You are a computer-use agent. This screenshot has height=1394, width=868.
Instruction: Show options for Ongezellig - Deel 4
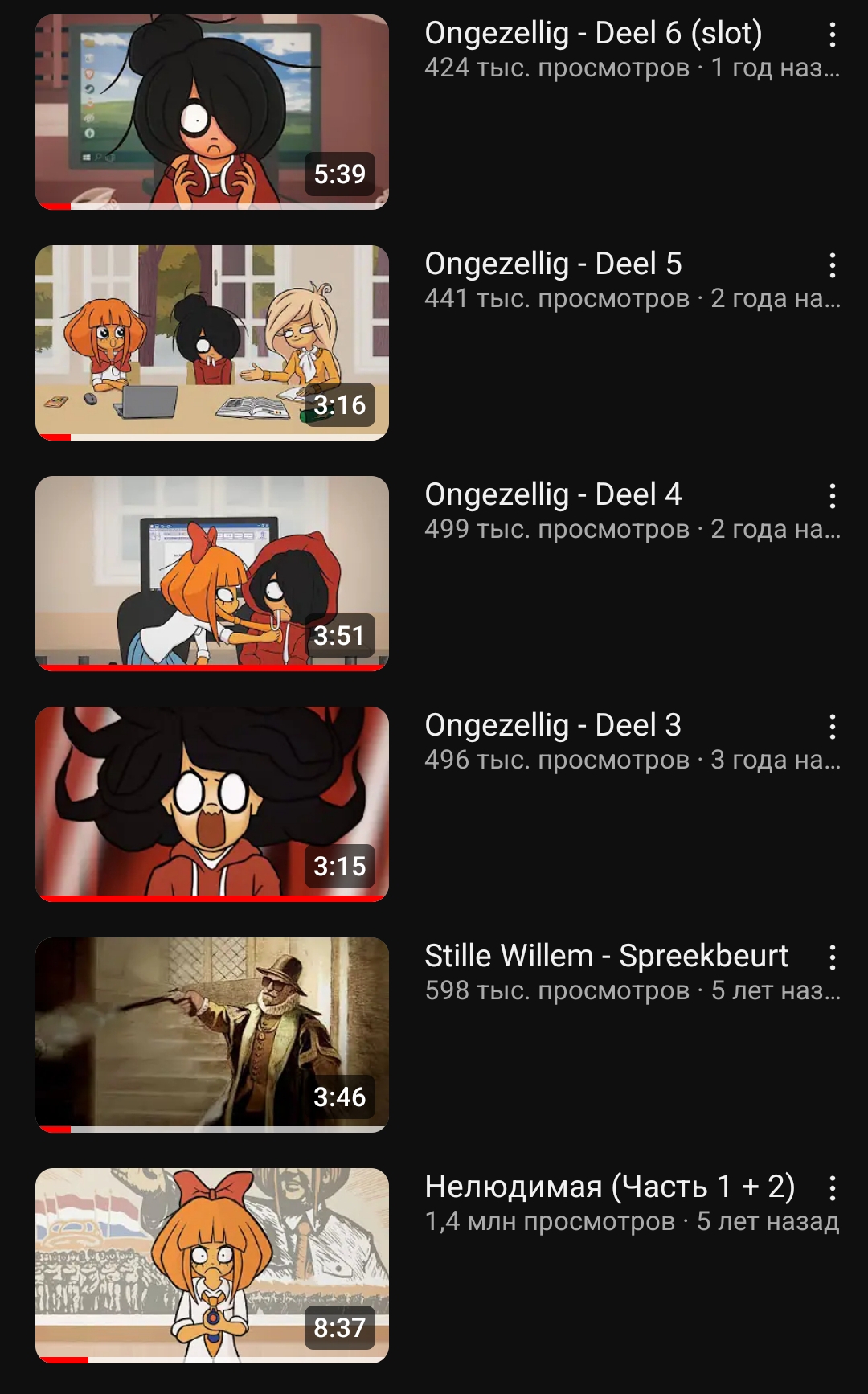click(833, 496)
